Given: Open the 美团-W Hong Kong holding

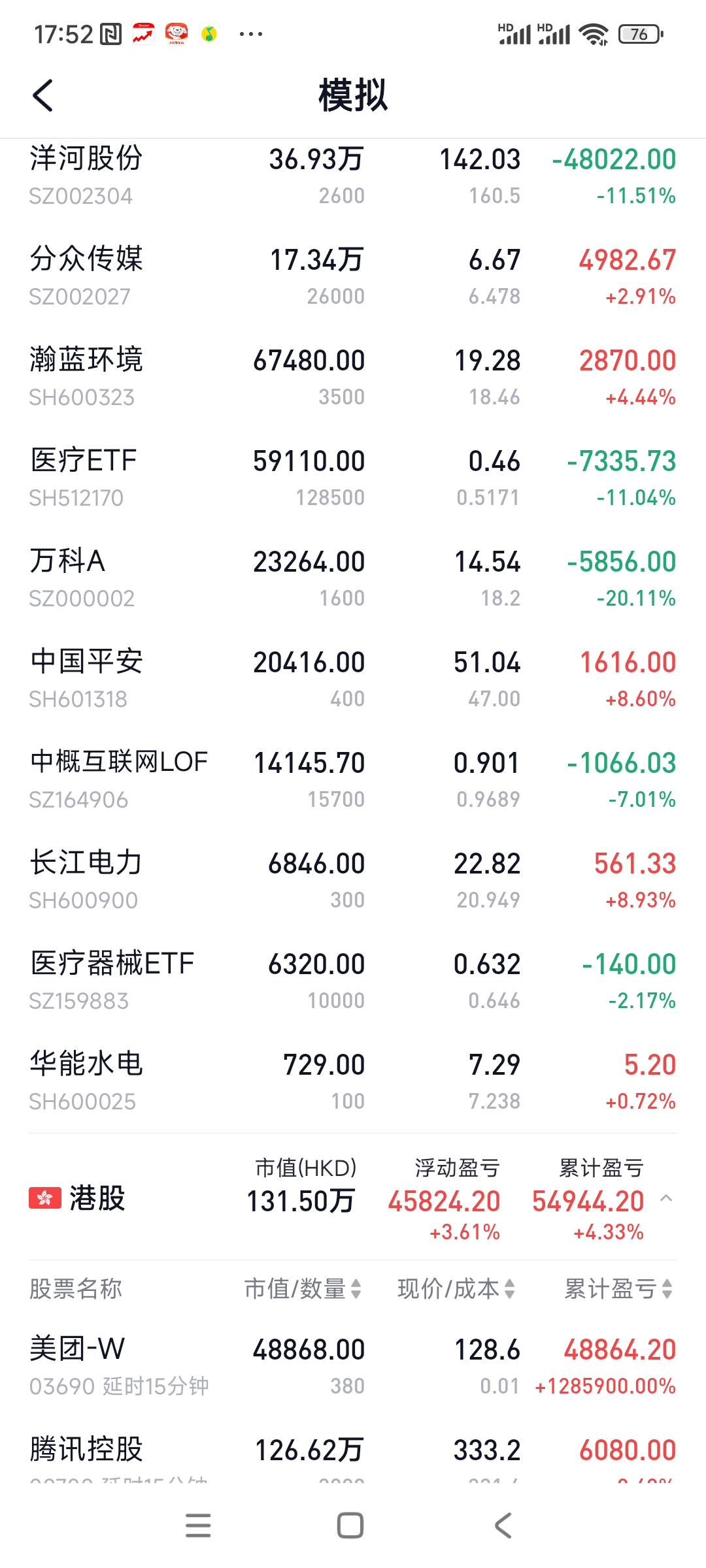Looking at the screenshot, I should 353,1367.
